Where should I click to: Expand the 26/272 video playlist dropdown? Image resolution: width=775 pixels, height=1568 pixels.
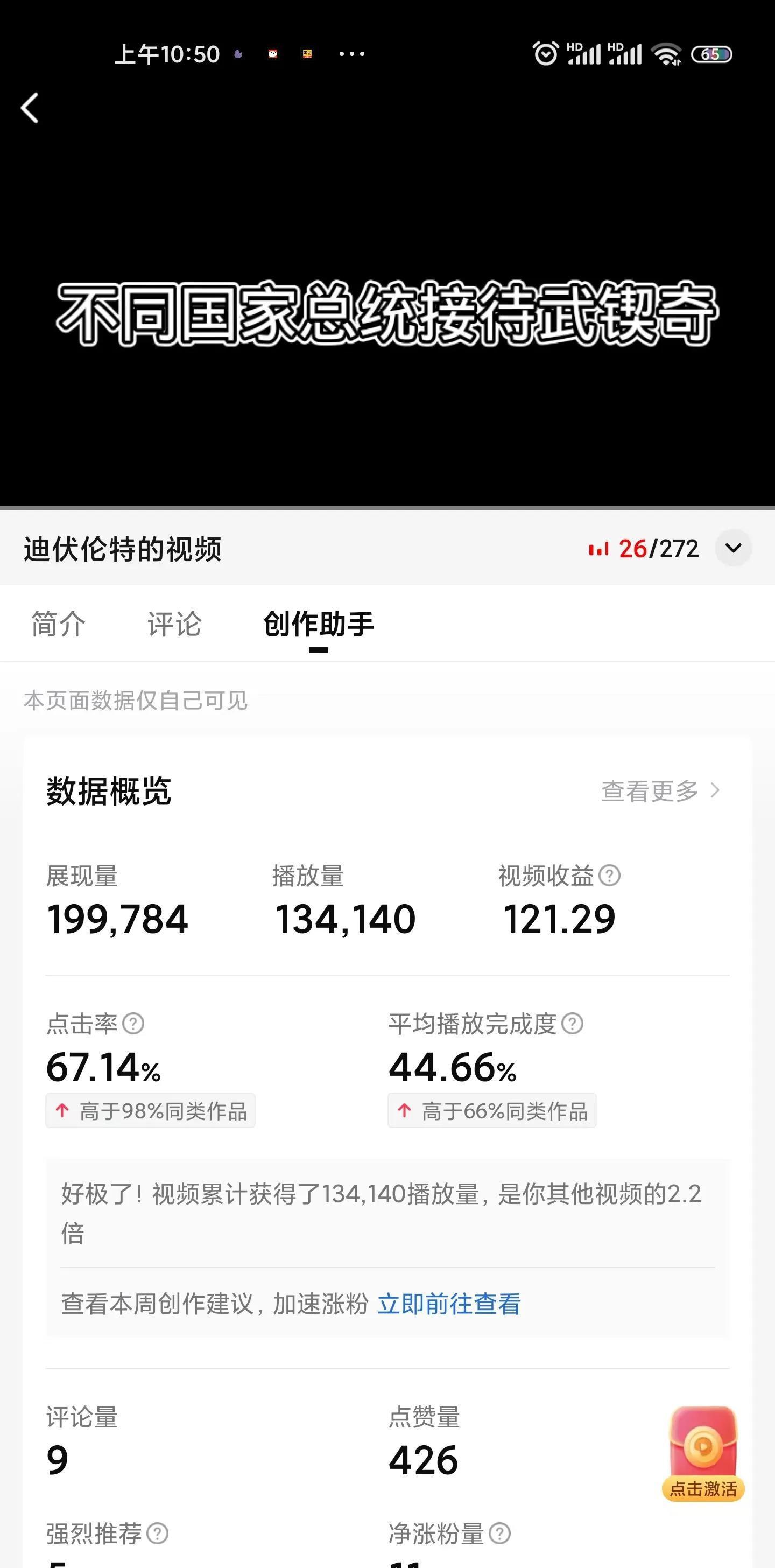click(733, 548)
